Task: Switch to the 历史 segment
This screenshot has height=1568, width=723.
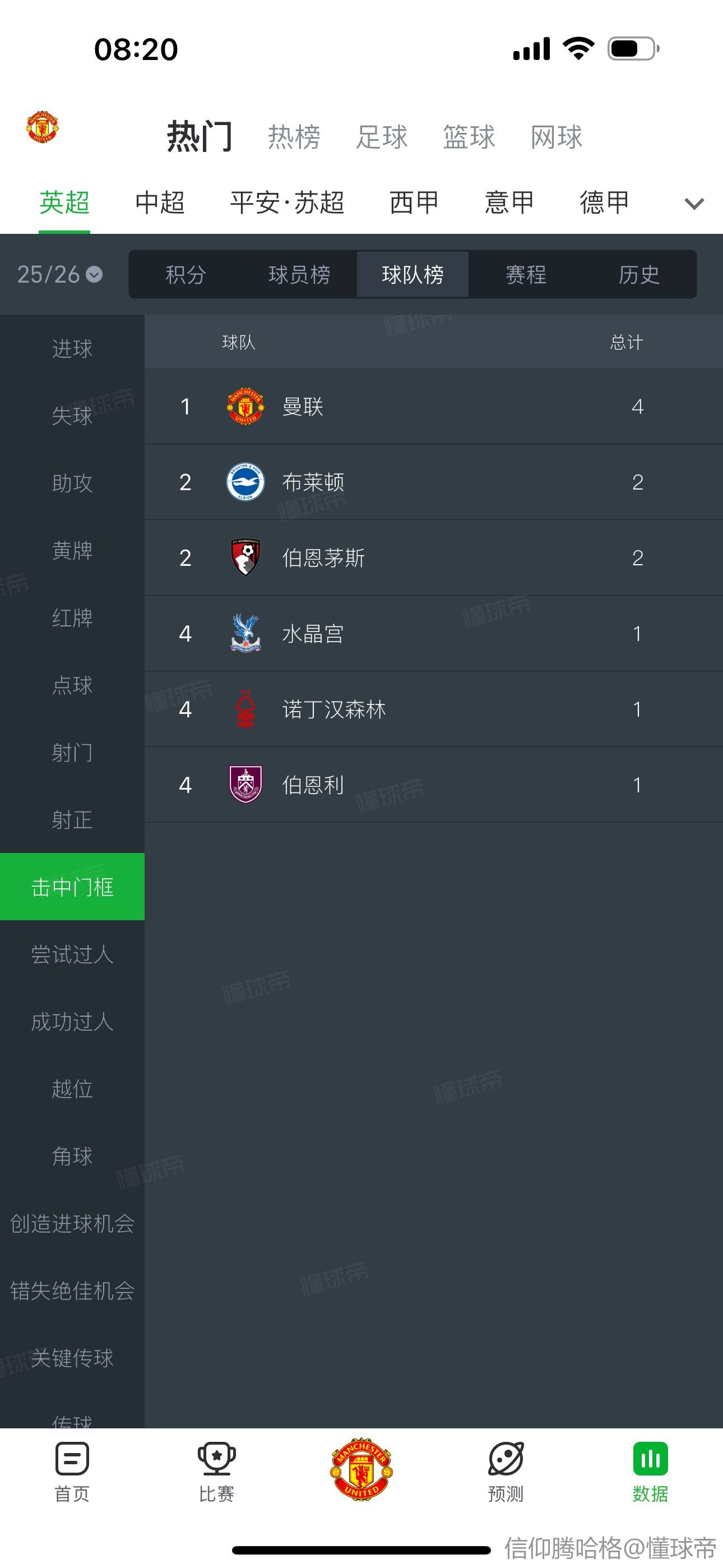Action: click(x=639, y=275)
